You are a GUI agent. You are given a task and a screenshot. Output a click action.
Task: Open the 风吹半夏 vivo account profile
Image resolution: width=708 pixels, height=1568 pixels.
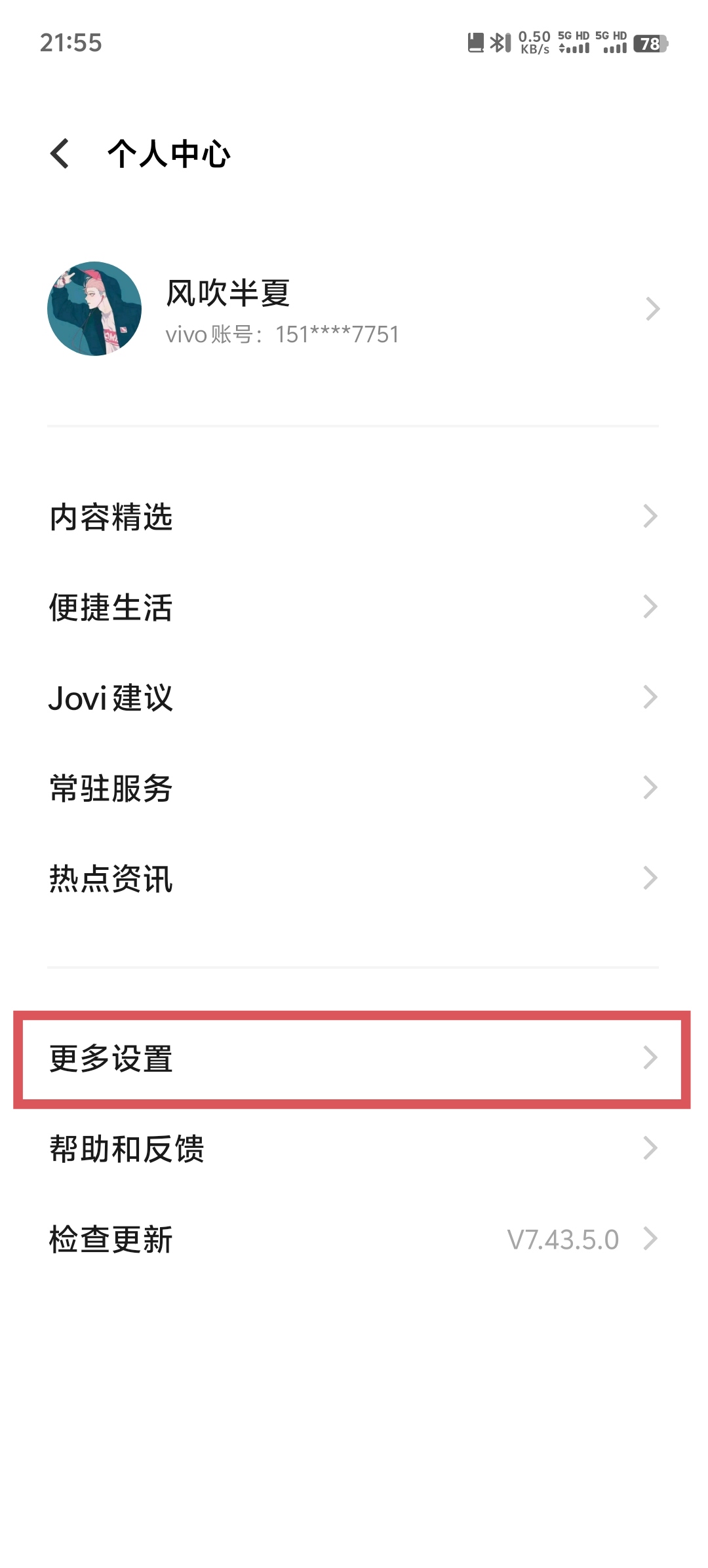point(354,309)
